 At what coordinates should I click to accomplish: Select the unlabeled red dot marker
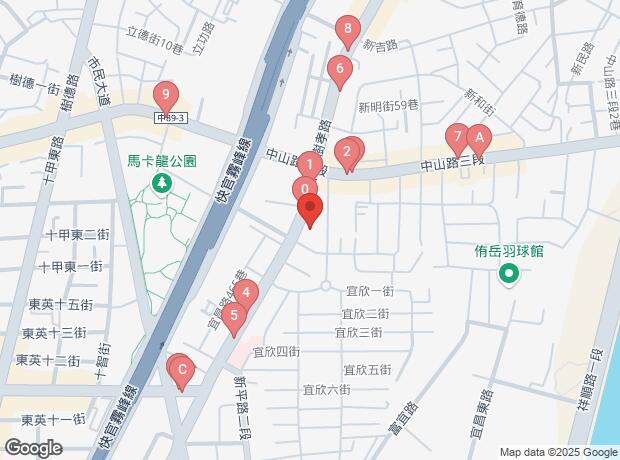tap(310, 210)
